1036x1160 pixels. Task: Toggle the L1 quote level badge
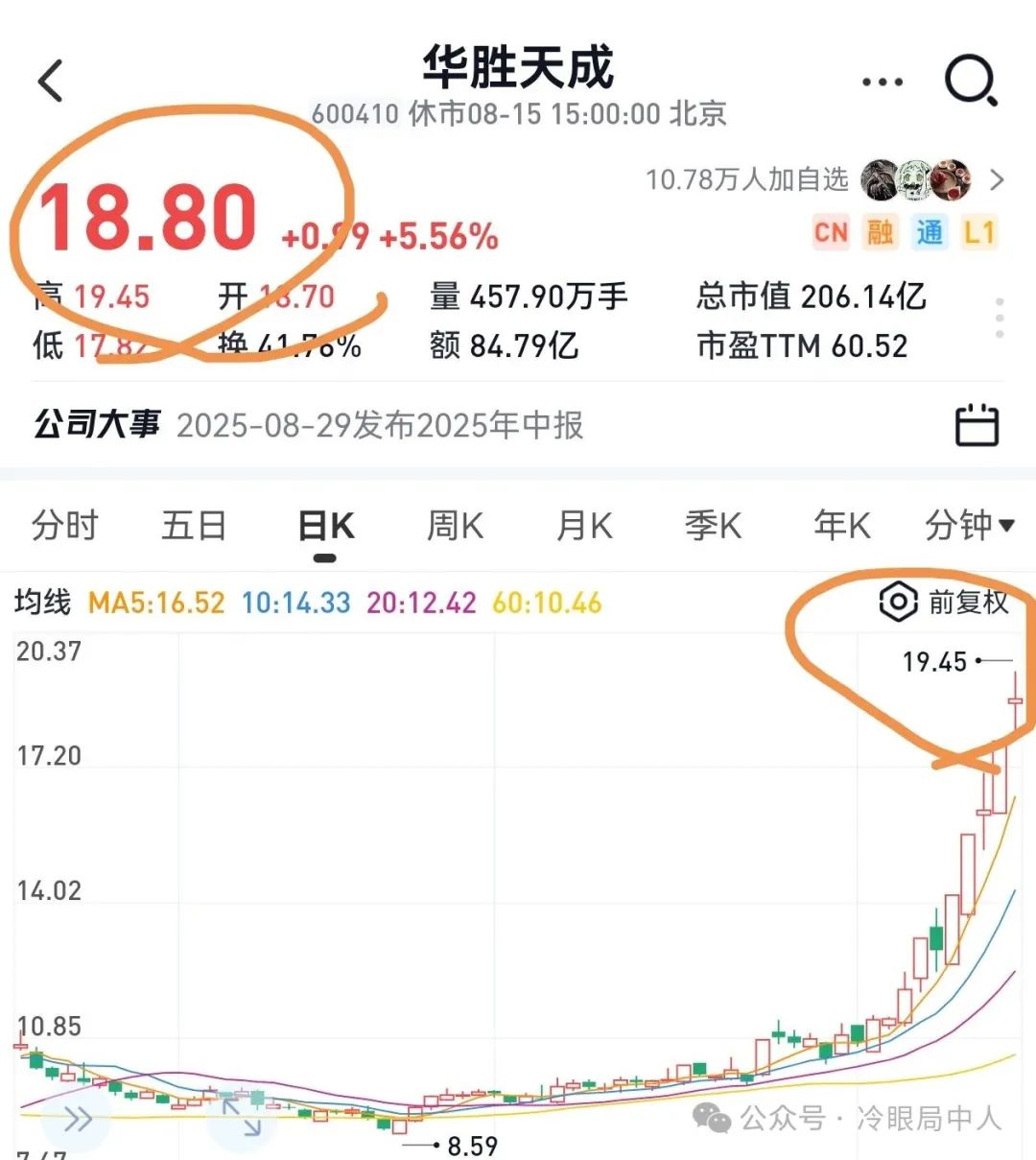click(x=980, y=232)
